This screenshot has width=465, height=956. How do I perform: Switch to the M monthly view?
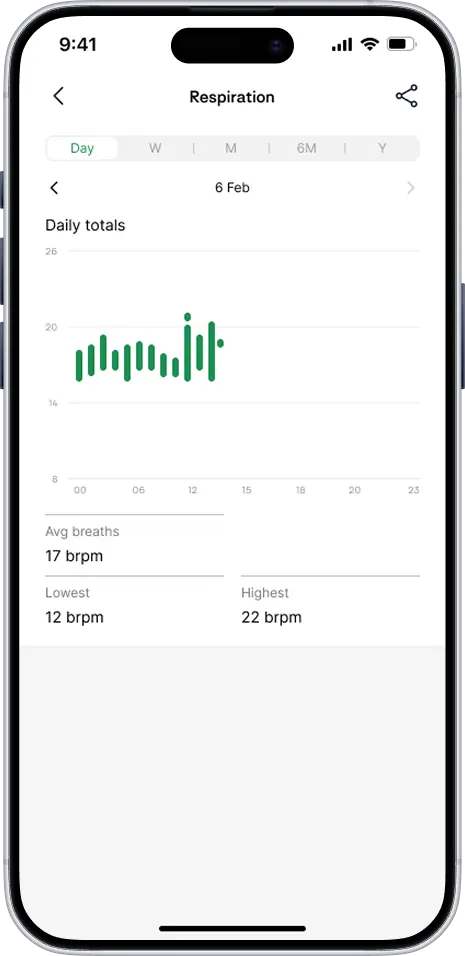[230, 148]
